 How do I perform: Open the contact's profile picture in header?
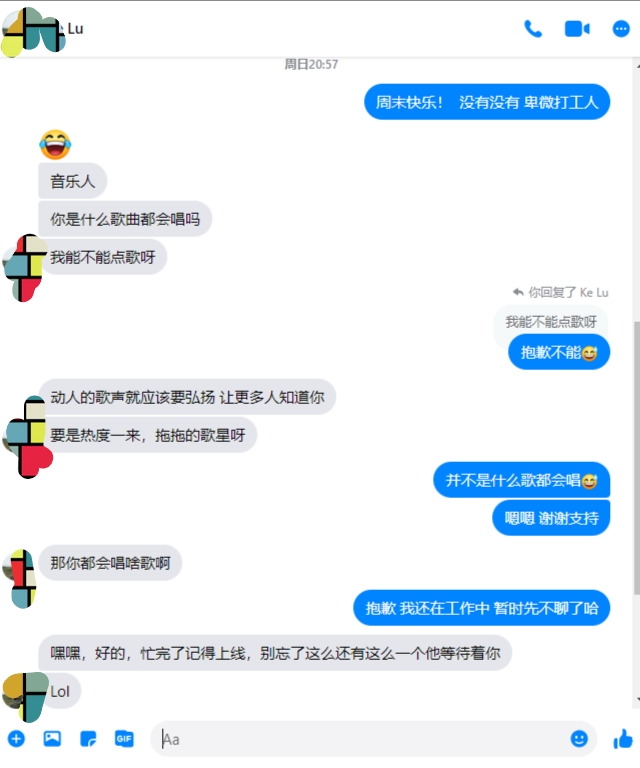pyautogui.click(x=33, y=30)
